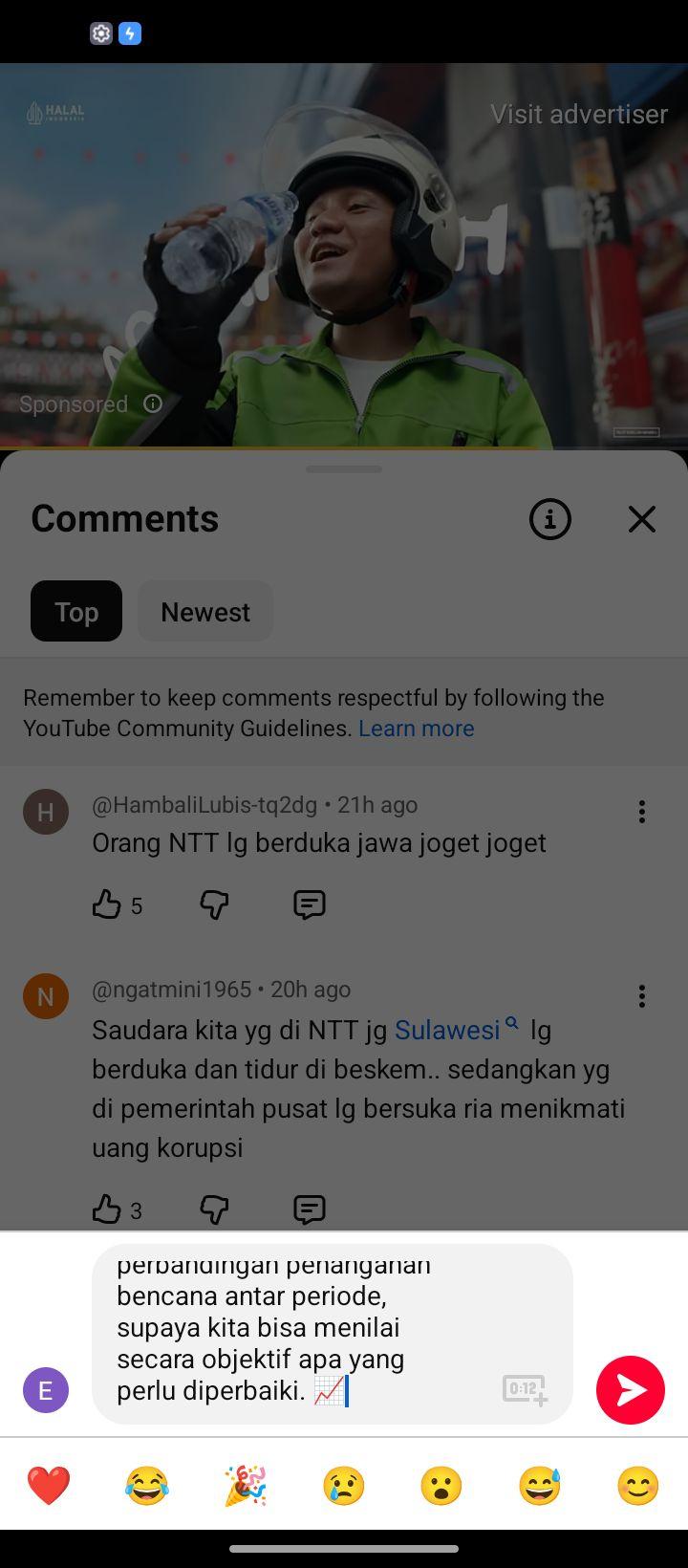Viewport: 688px width, 1568px height.
Task: Open options menu for @HambaliLubis-tq2dg's comment
Action: [642, 812]
